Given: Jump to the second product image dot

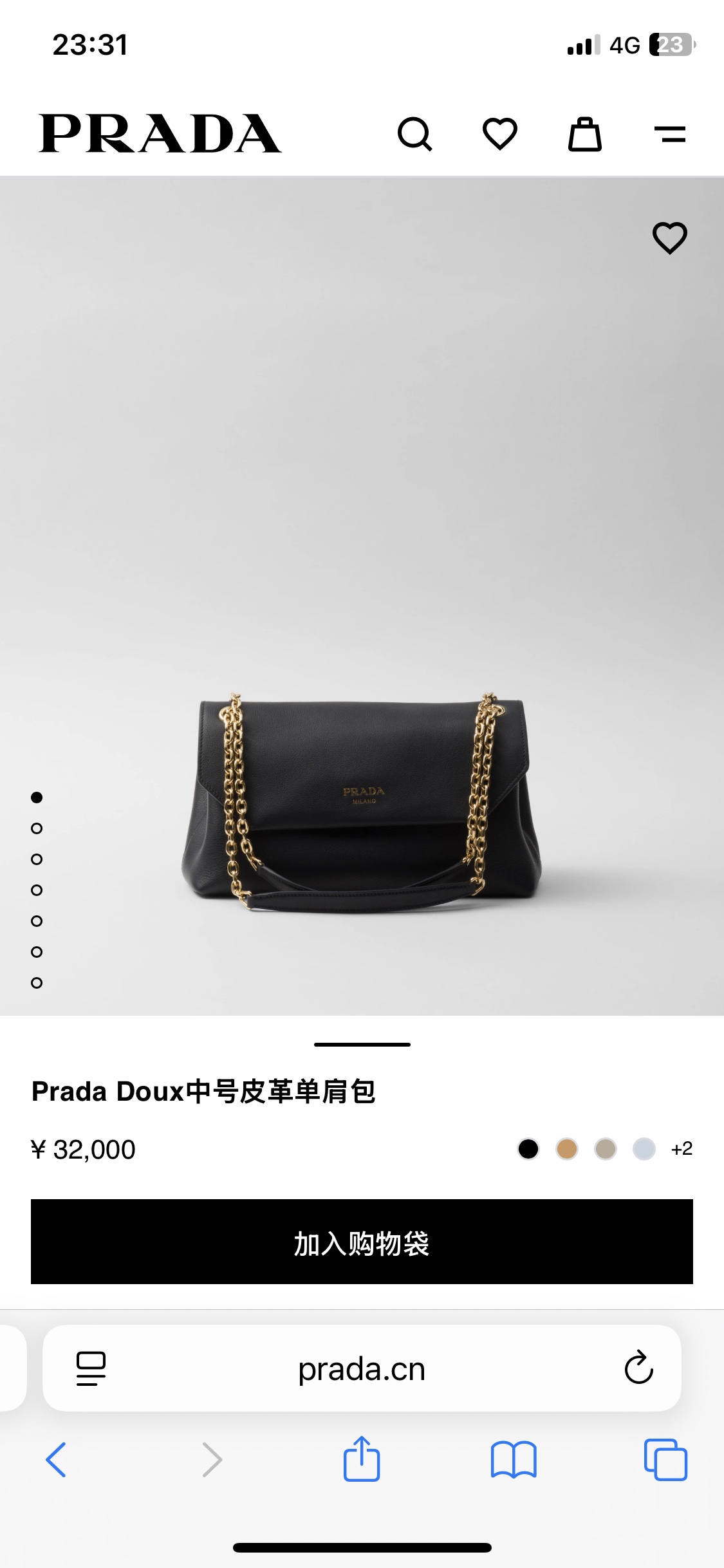Looking at the screenshot, I should (x=37, y=828).
